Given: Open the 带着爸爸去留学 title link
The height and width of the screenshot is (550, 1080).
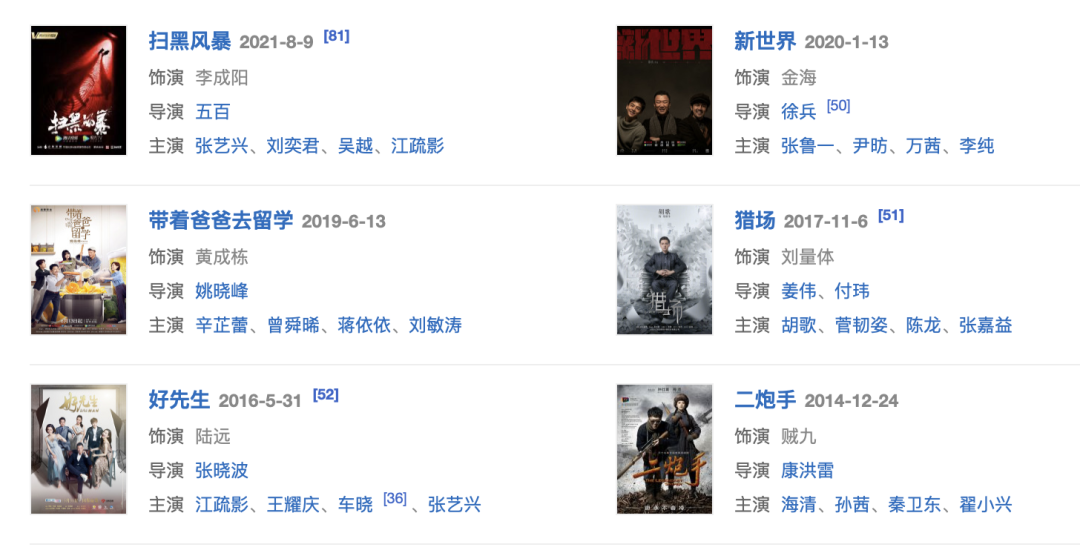Looking at the screenshot, I should pyautogui.click(x=221, y=221).
